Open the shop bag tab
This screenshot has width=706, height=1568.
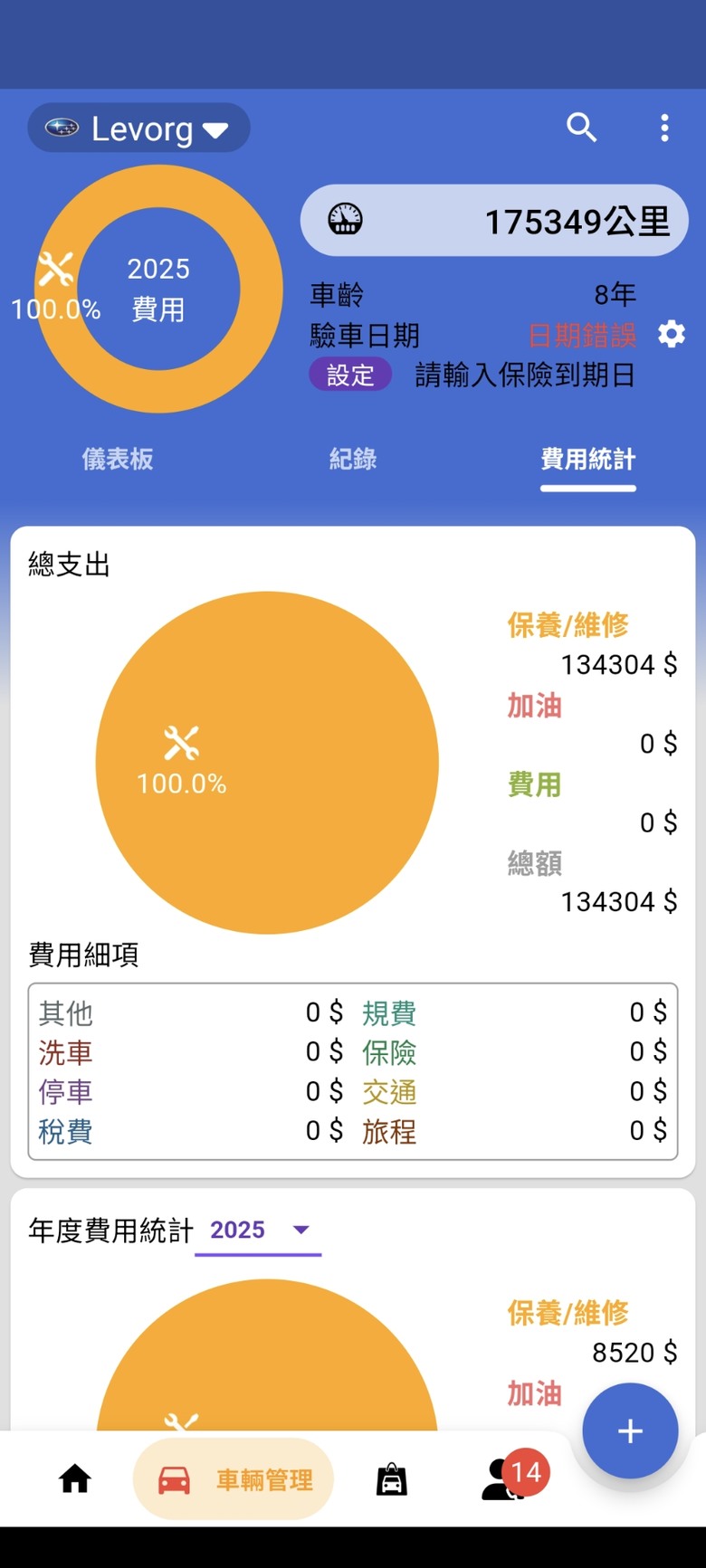click(391, 1480)
